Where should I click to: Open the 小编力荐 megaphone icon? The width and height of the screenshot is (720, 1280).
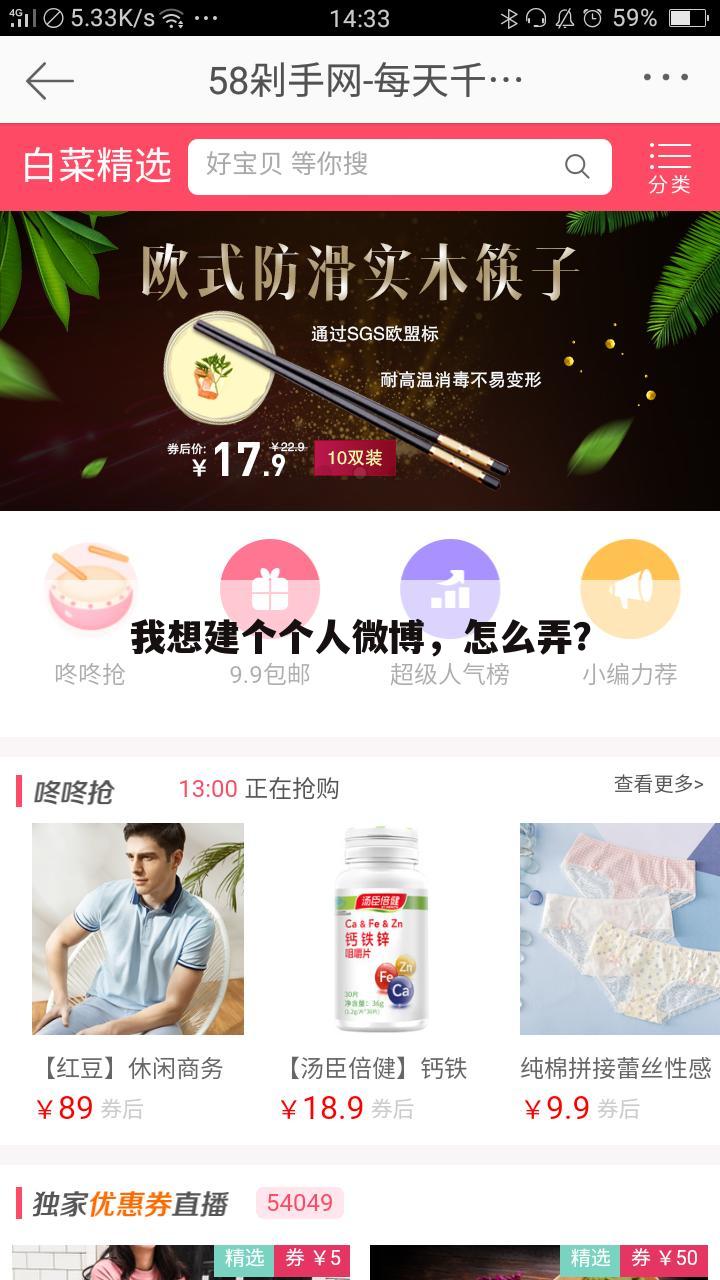[630, 590]
